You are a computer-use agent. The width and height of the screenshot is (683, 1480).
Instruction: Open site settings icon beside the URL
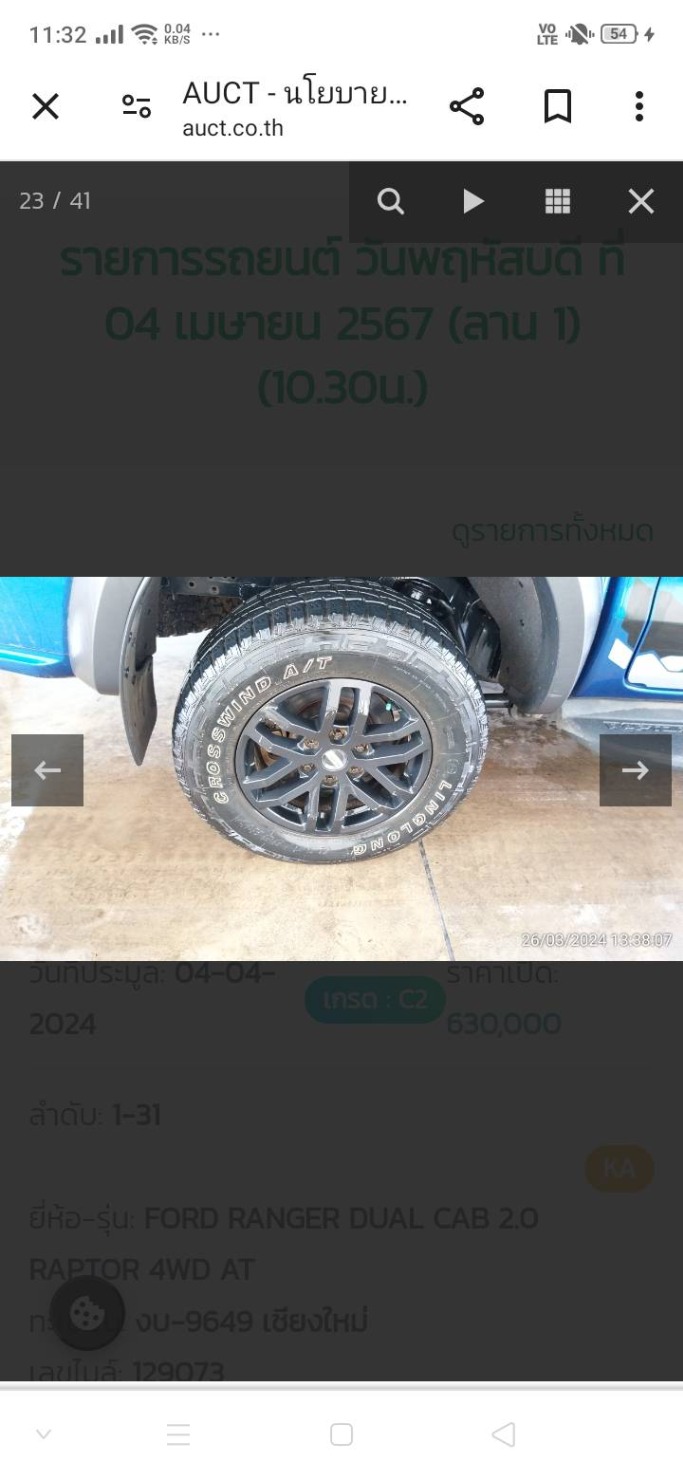point(136,106)
